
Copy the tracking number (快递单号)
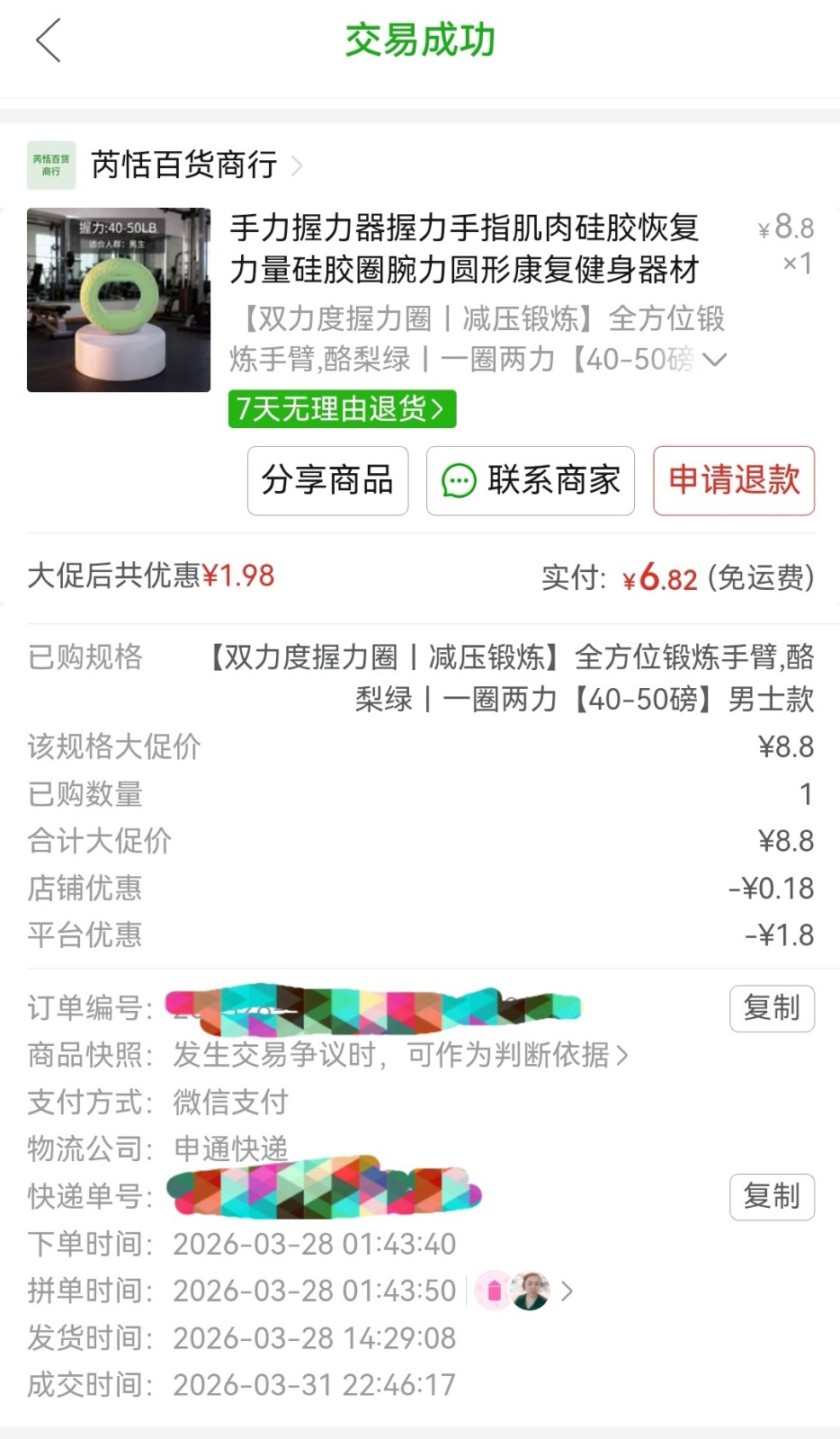click(x=772, y=1197)
